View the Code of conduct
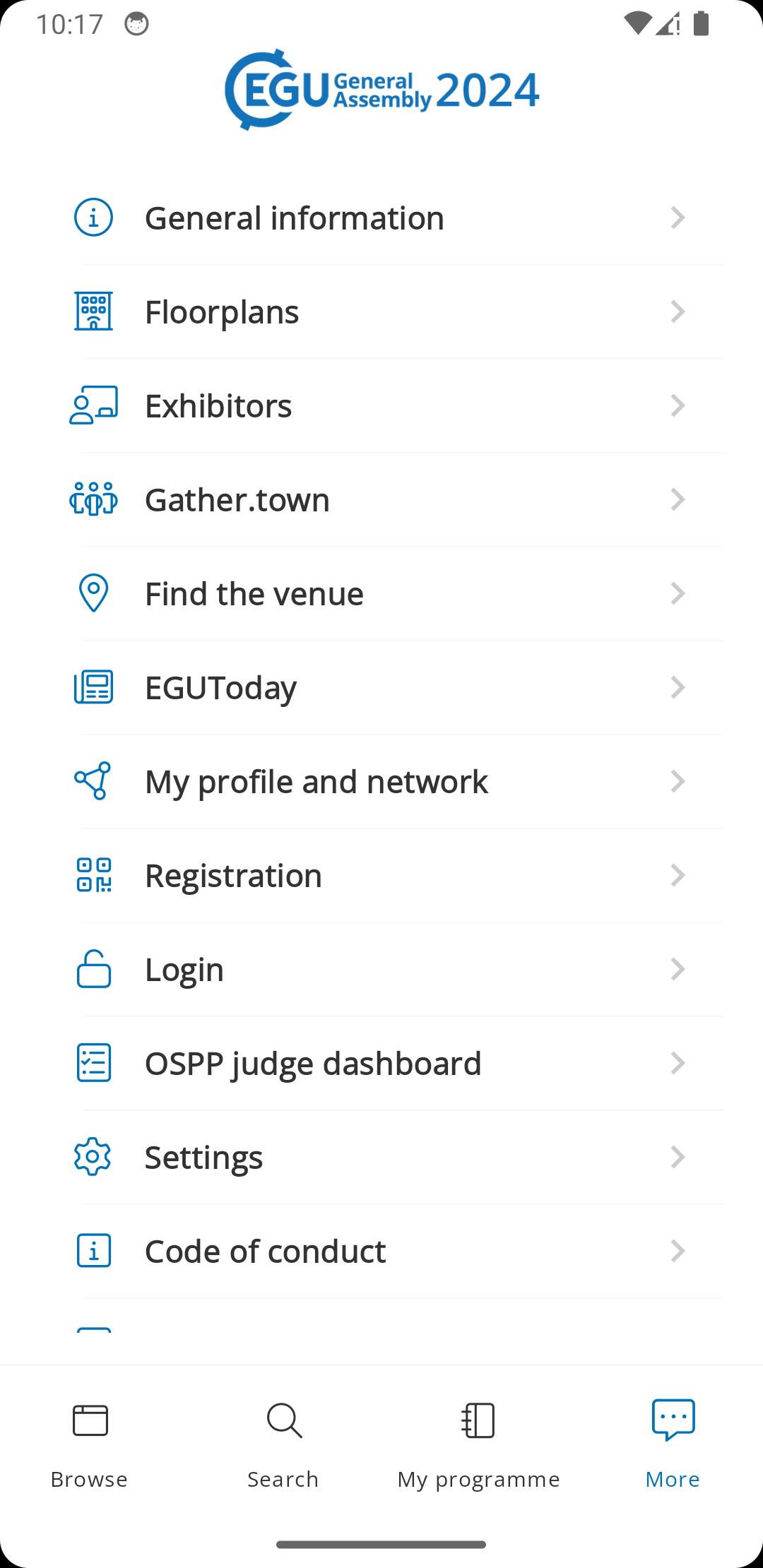Screen dimensions: 763x1568 381,1251
